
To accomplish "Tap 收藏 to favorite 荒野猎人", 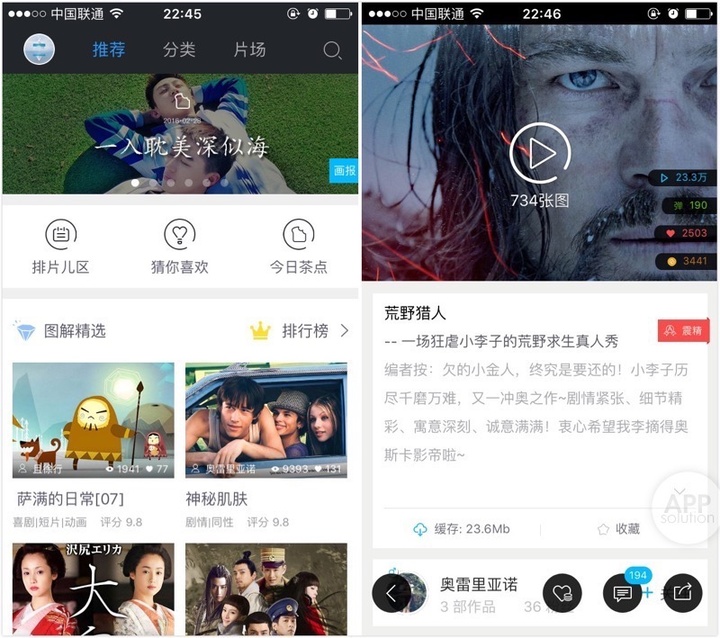I will [618, 529].
